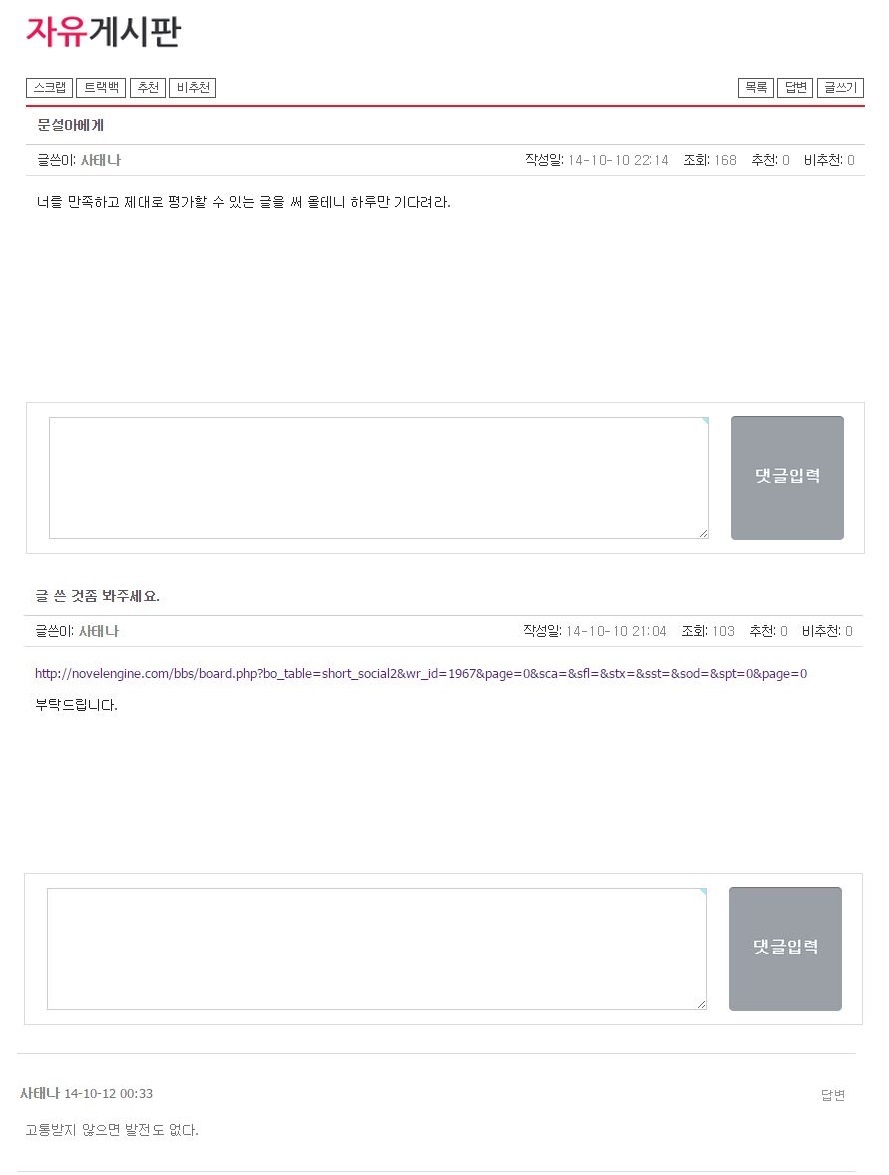Submit comment with 댓글입력 under 문설아에게 post

[787, 478]
